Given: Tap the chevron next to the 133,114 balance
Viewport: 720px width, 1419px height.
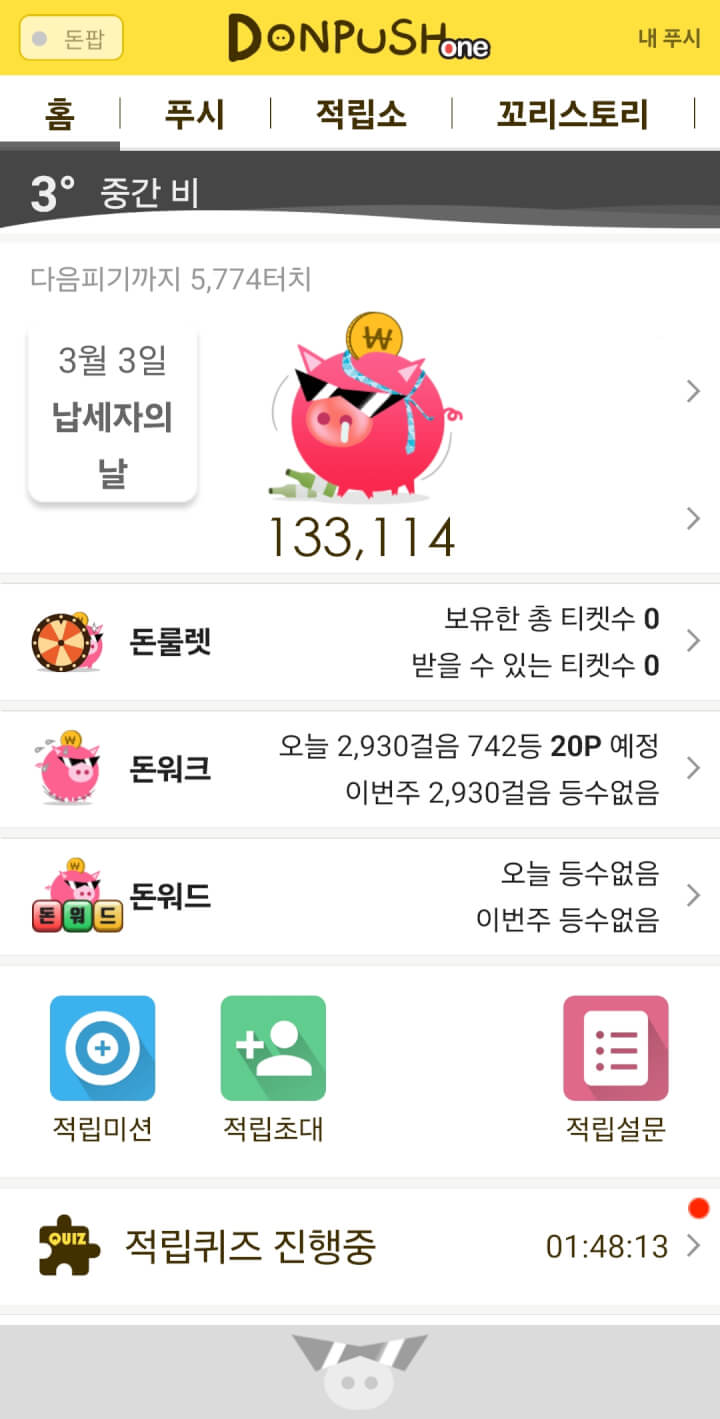Looking at the screenshot, I should [x=693, y=518].
